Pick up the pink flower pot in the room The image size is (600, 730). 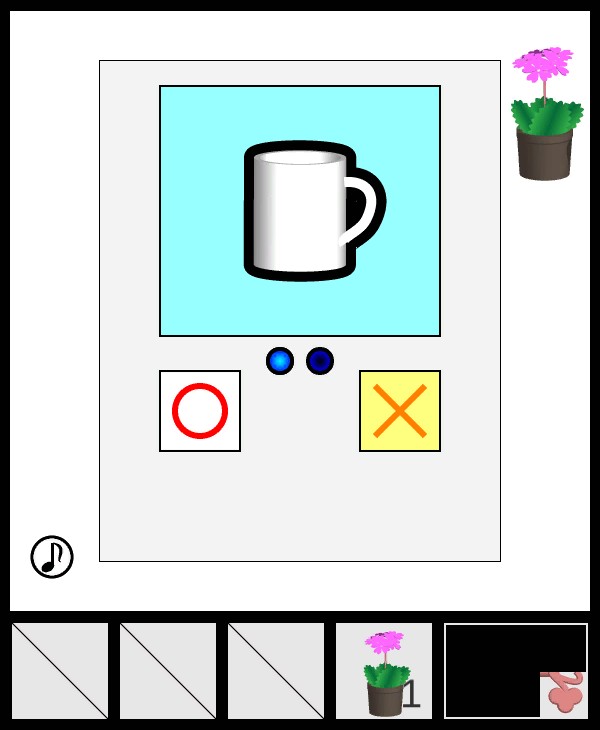(545, 115)
